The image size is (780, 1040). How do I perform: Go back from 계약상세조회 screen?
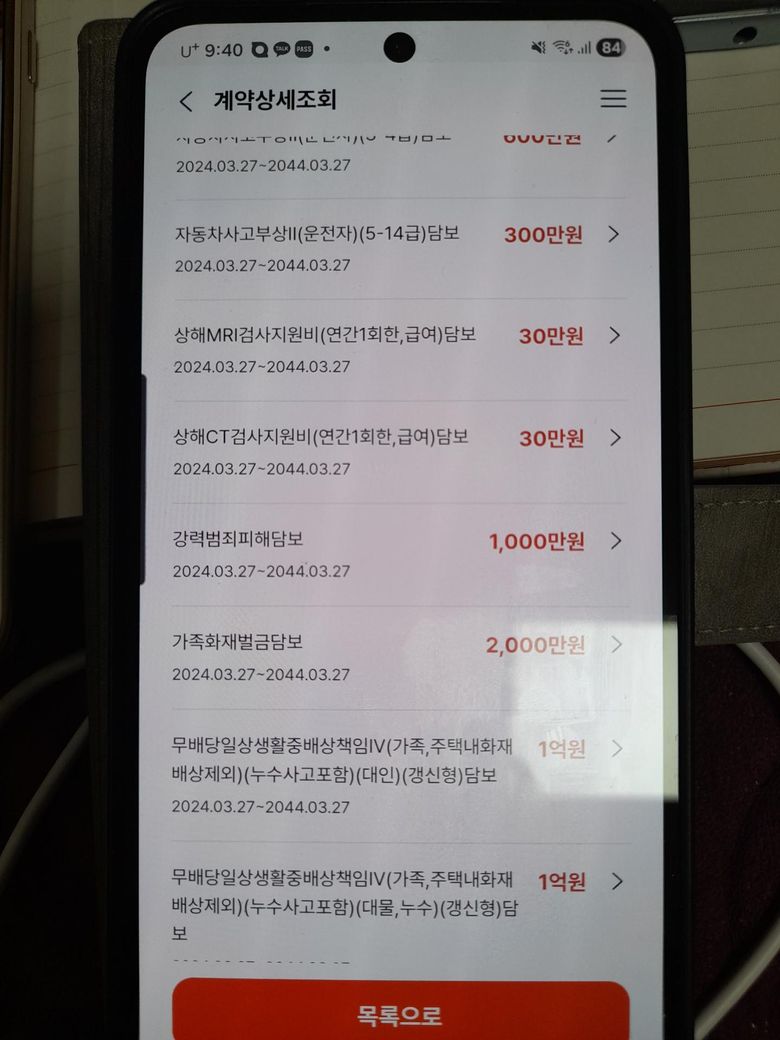(186, 101)
